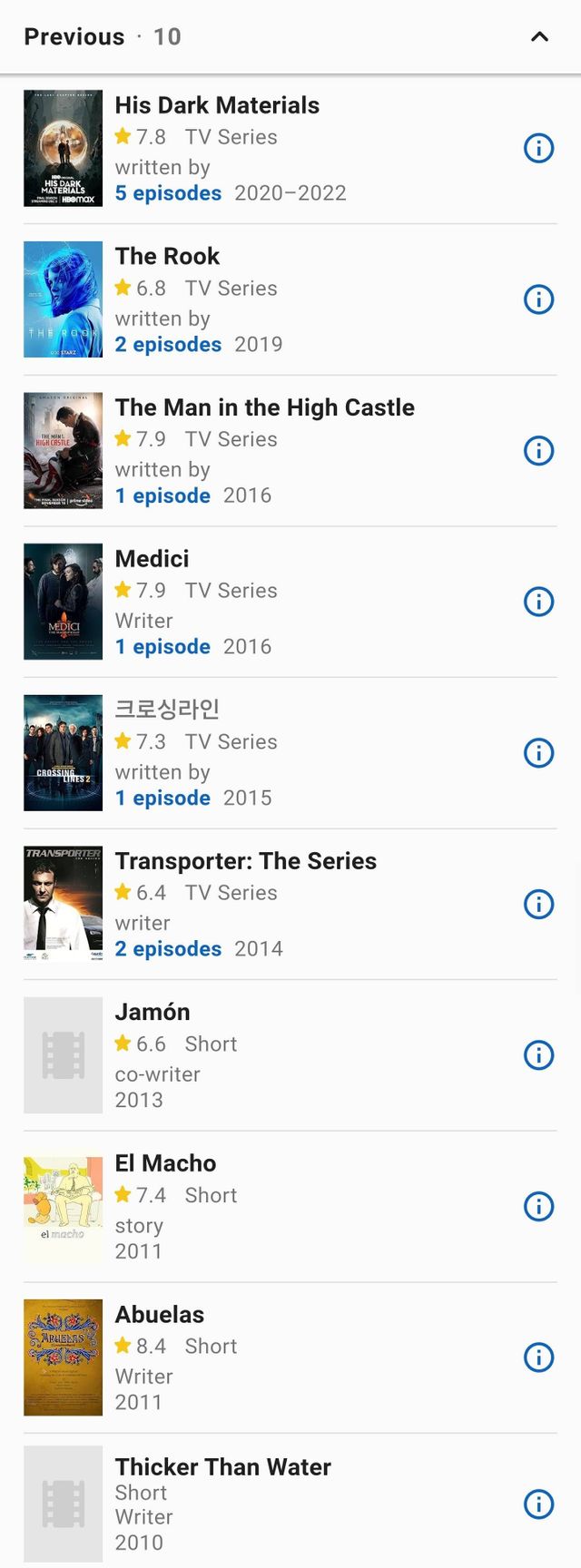Open the info icon beside Medici
The width and height of the screenshot is (581, 1568).
pyautogui.click(x=538, y=602)
